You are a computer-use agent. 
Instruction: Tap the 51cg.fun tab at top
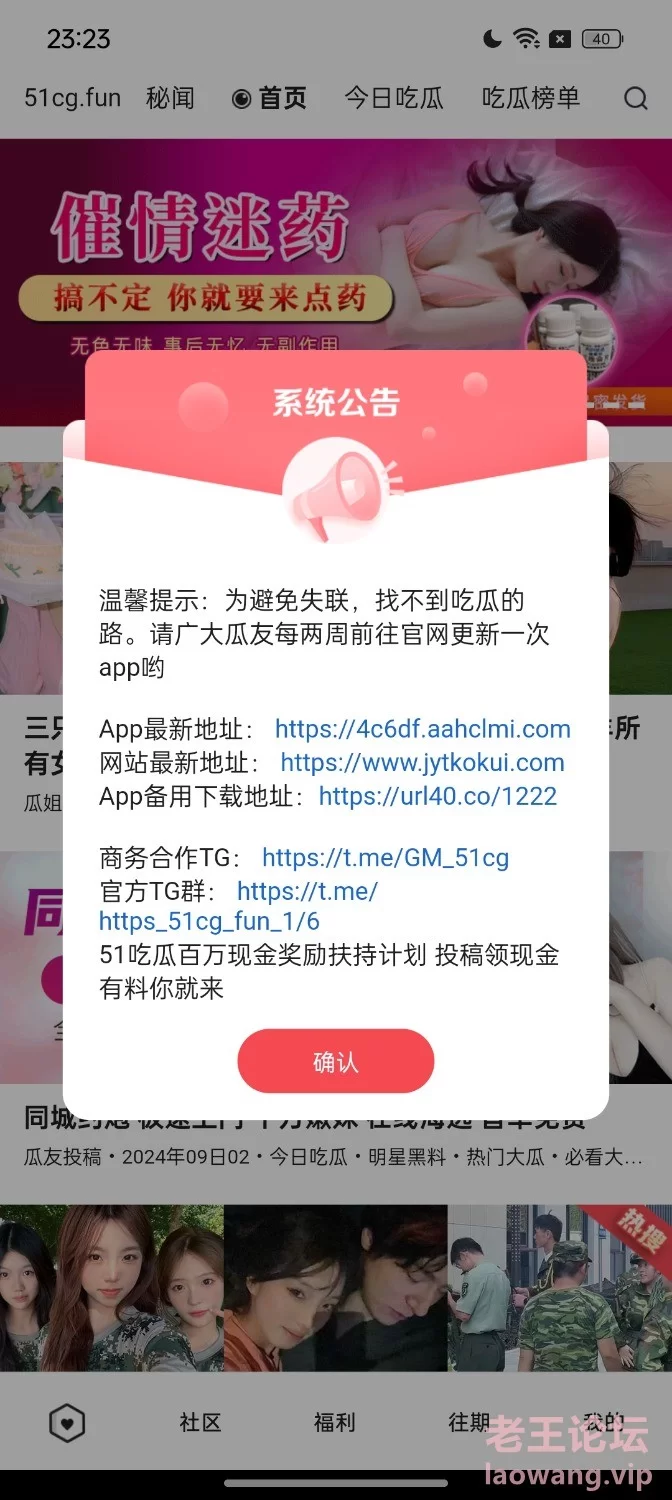pyautogui.click(x=72, y=98)
